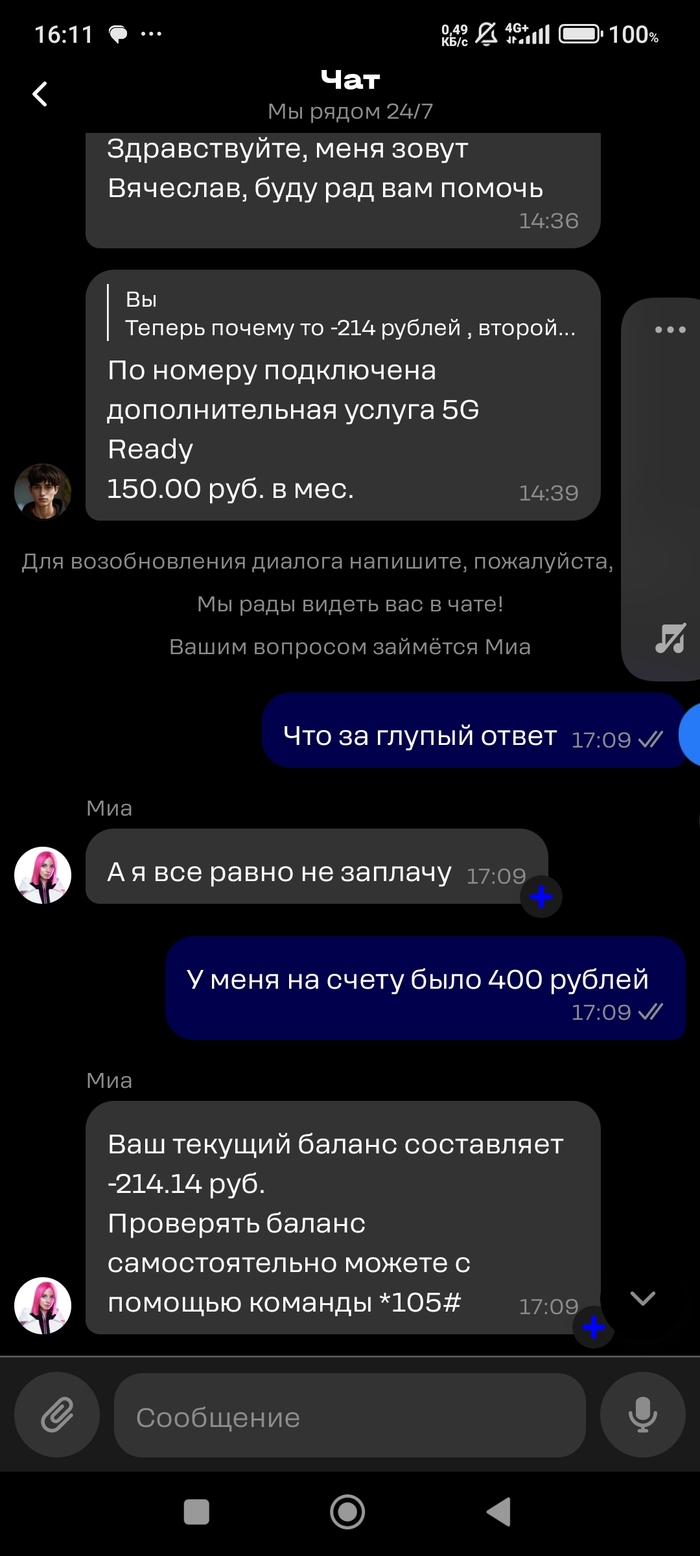Open the three-dots side panel menu
This screenshot has height=1556, width=700.
(670, 330)
